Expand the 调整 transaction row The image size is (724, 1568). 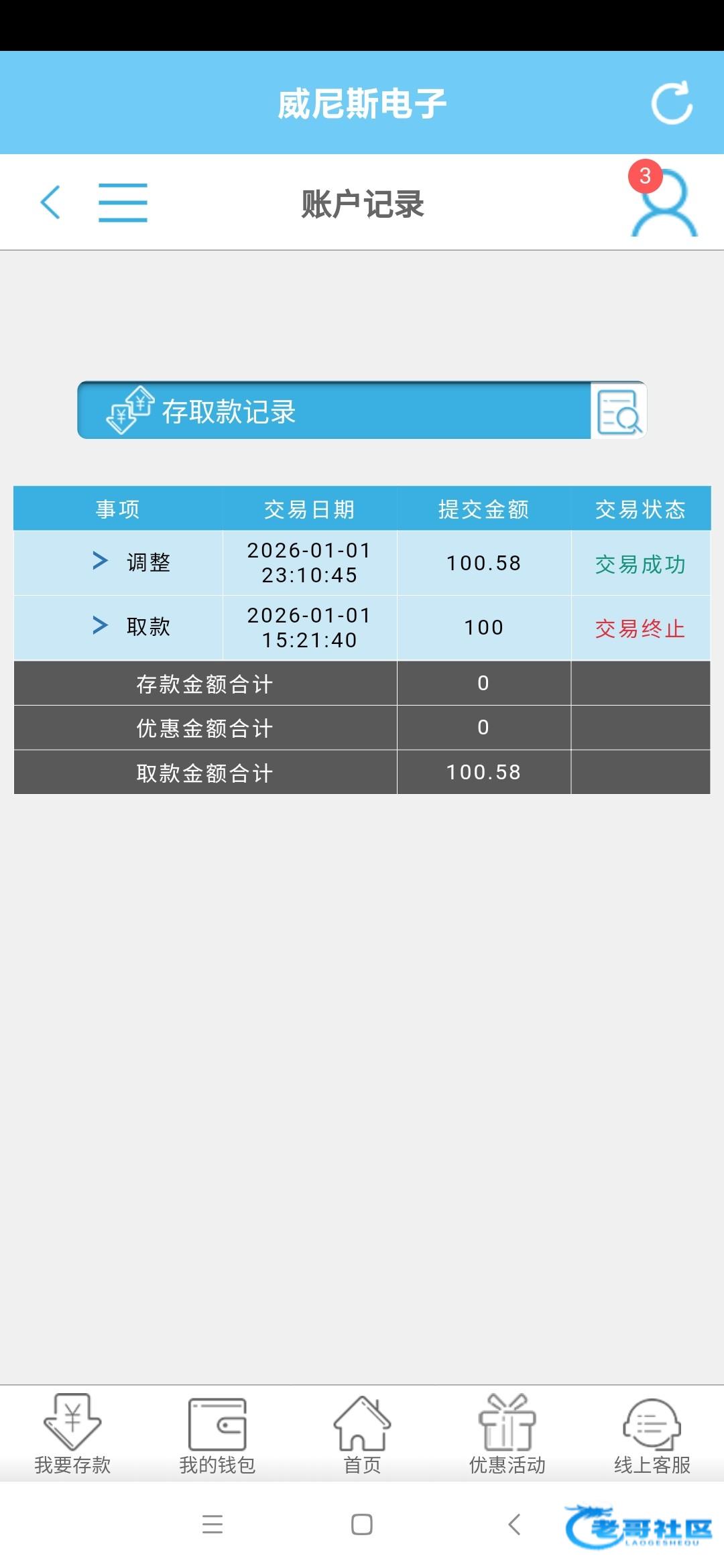(101, 562)
